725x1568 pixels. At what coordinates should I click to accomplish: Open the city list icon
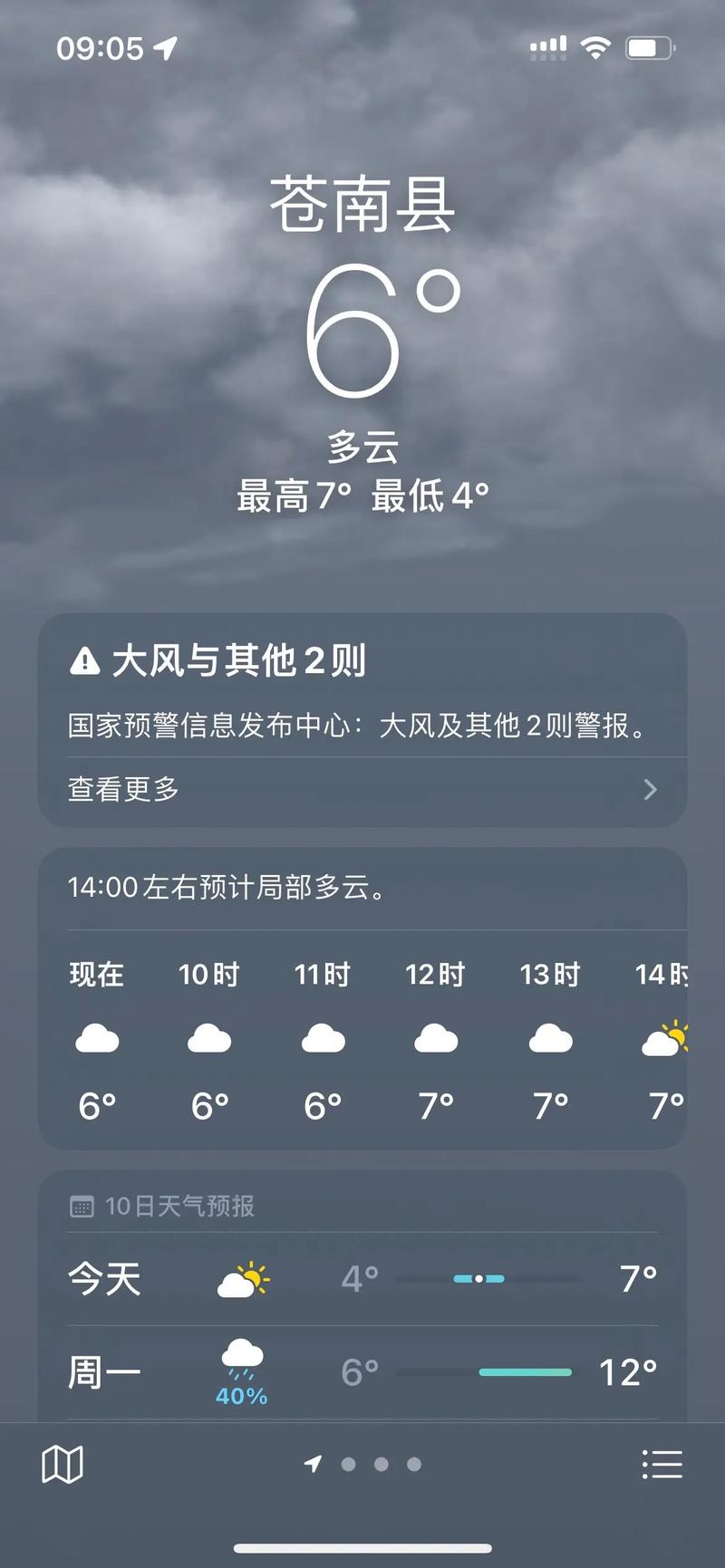pos(663,1464)
